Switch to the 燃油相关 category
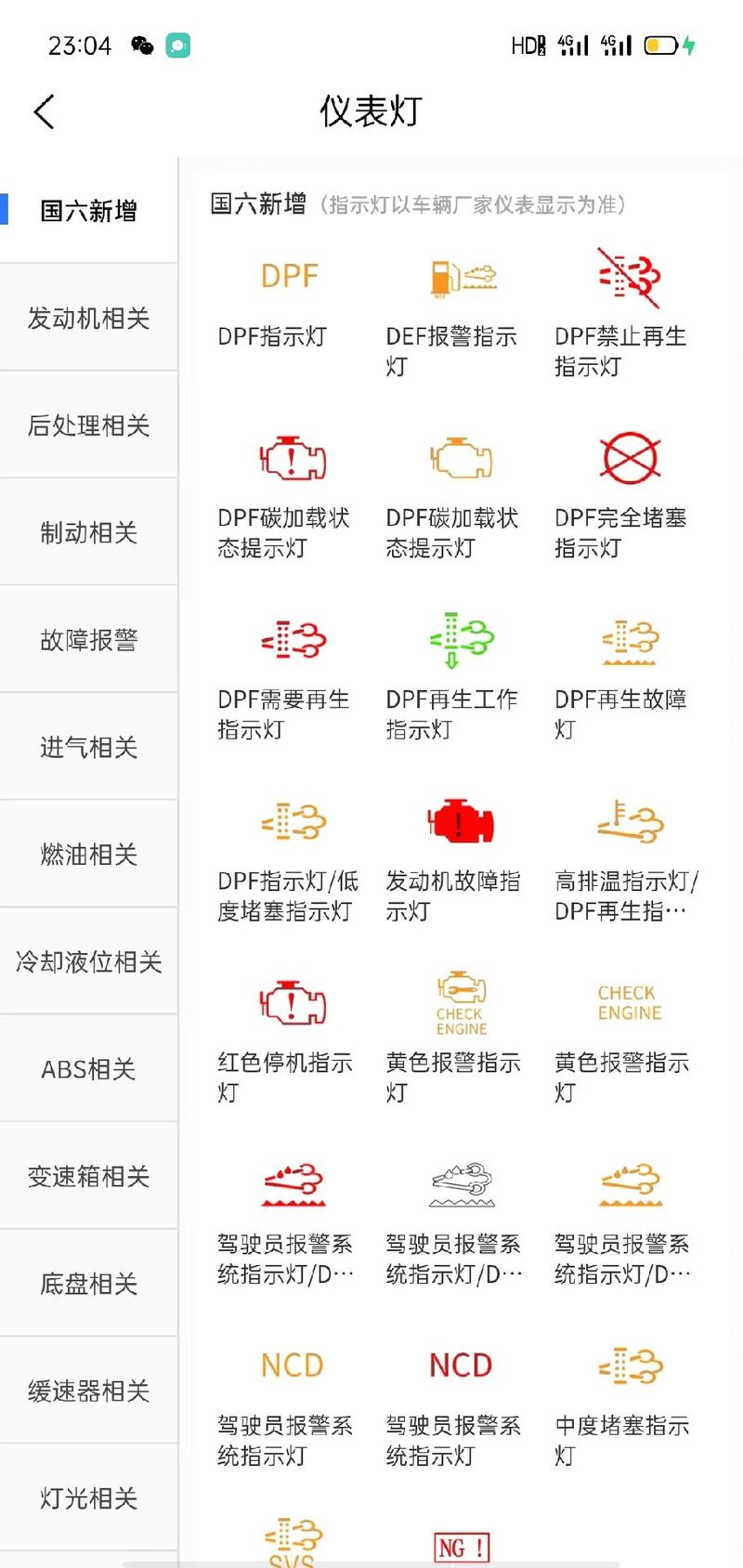Image resolution: width=743 pixels, height=1568 pixels. [87, 854]
